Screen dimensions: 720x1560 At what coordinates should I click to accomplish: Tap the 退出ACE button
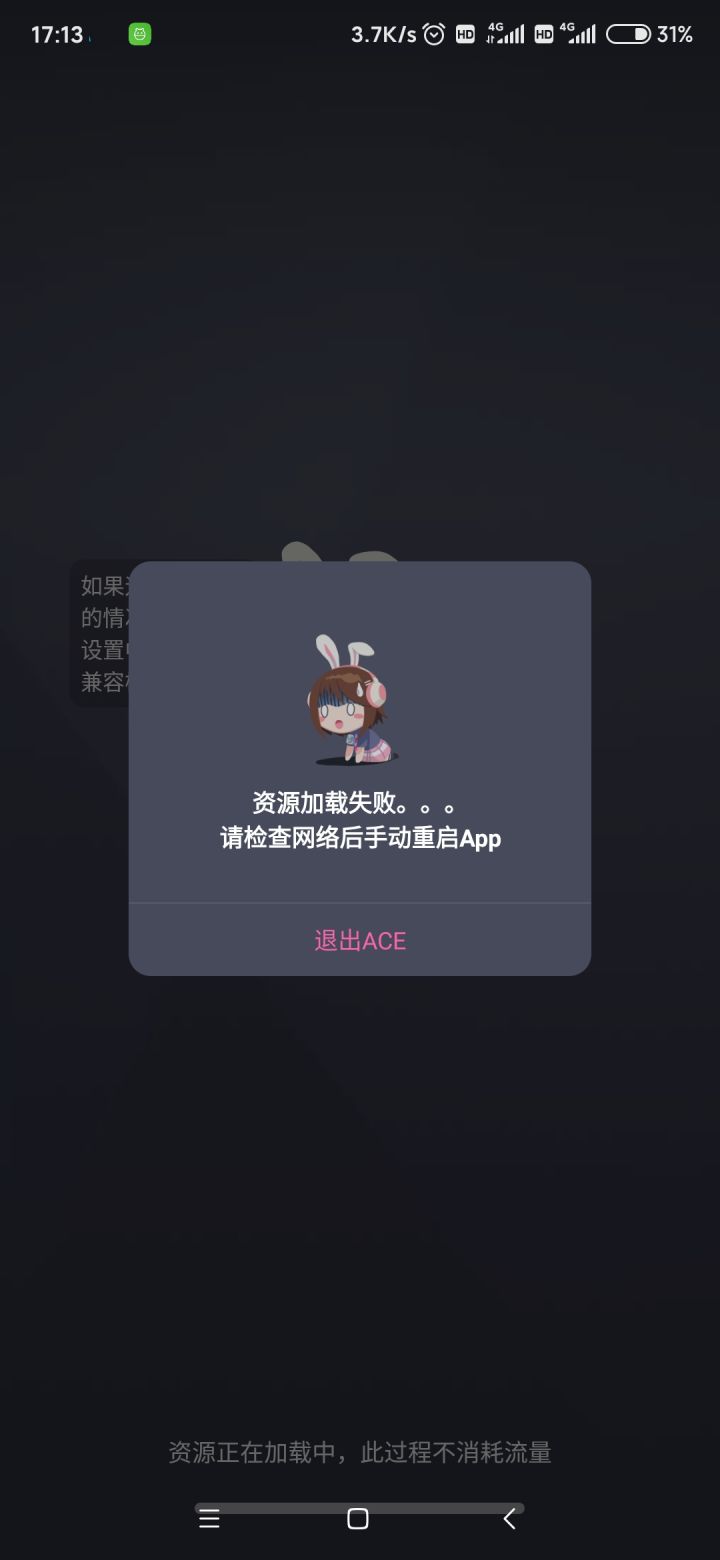pyautogui.click(x=360, y=940)
